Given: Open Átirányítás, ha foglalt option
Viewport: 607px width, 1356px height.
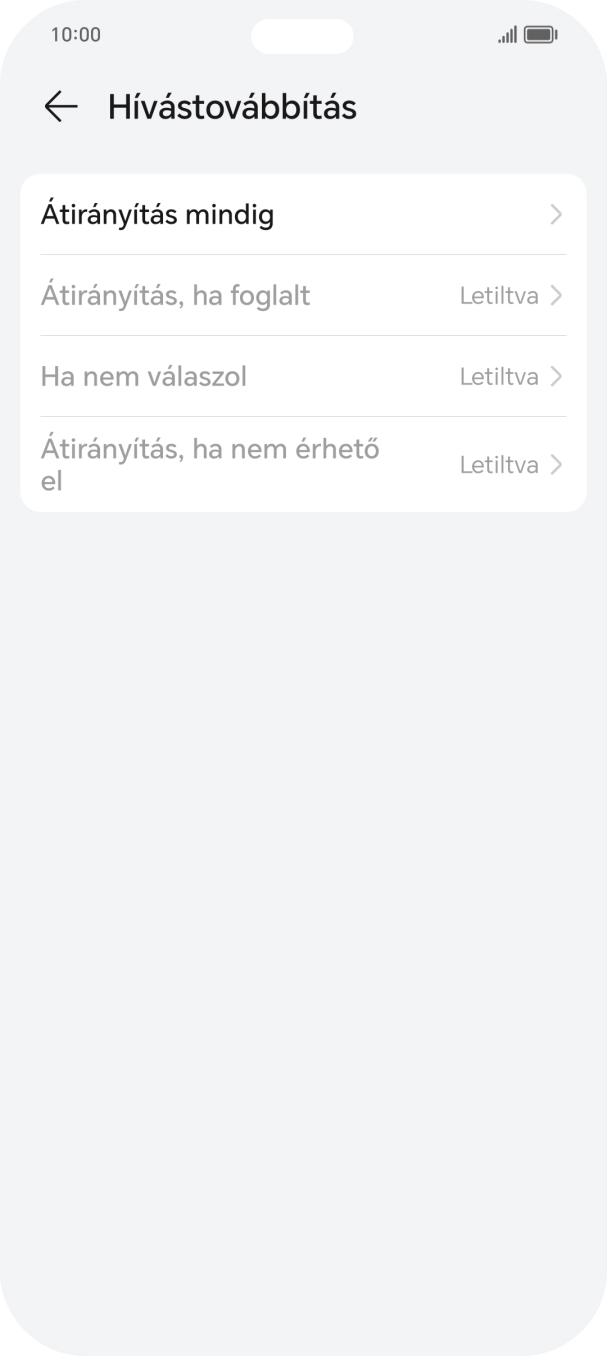Looking at the screenshot, I should 302,296.
